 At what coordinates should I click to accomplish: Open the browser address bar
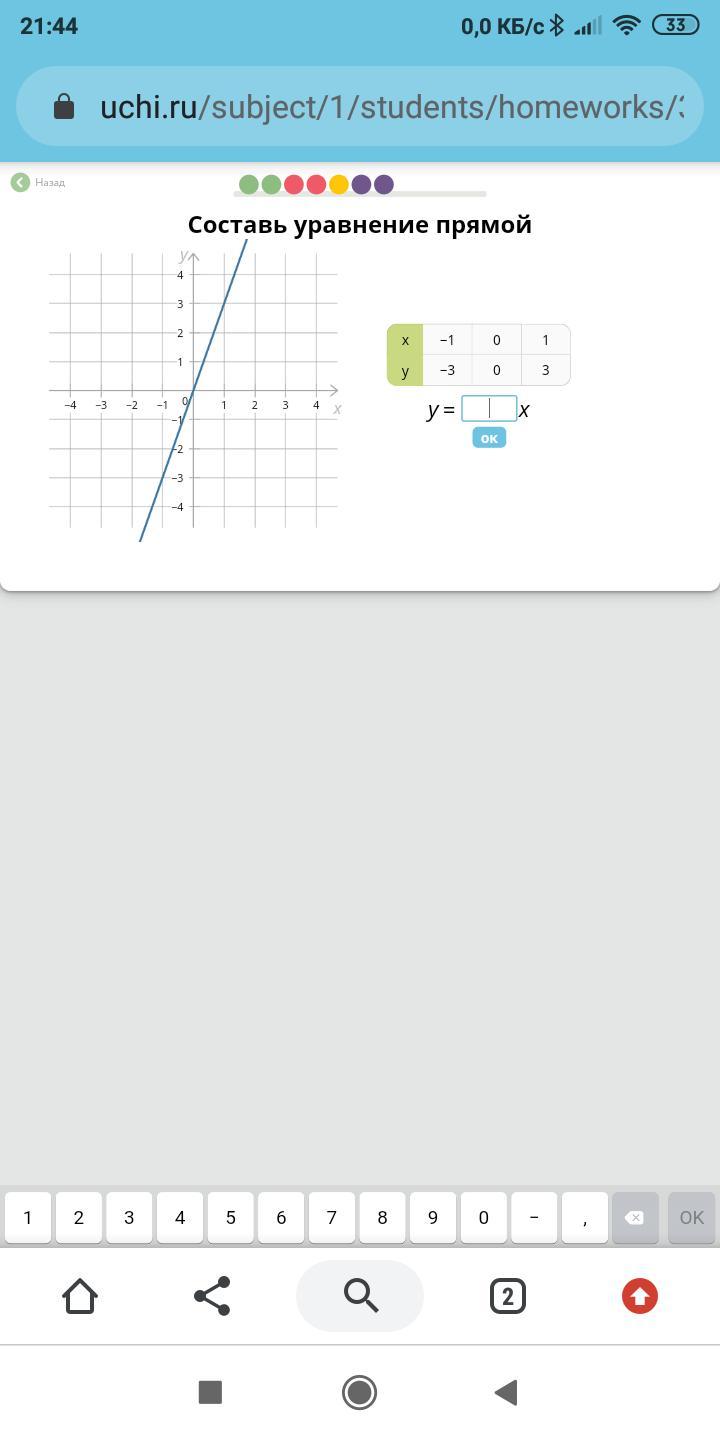(360, 106)
